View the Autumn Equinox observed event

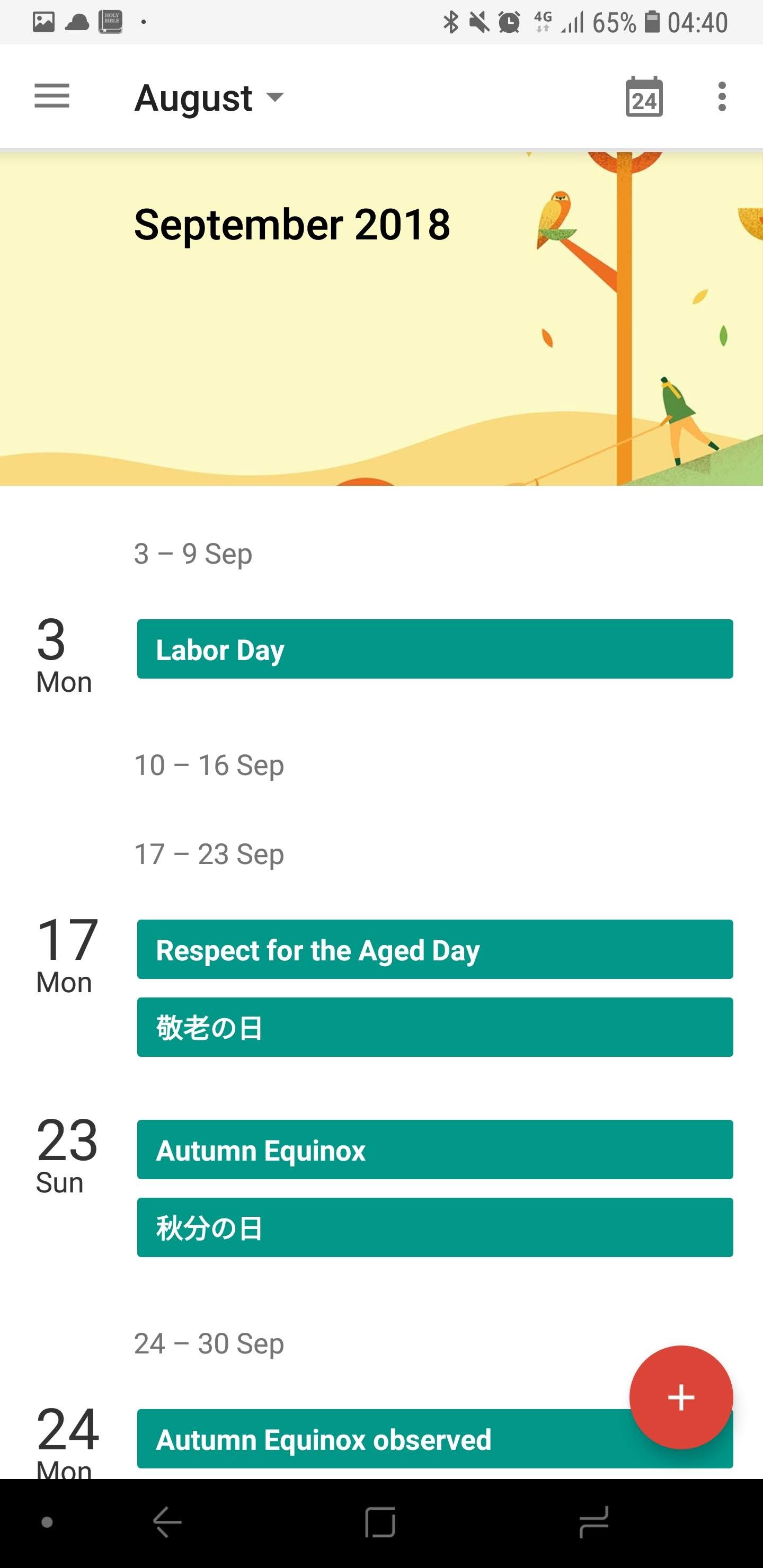point(378,1440)
